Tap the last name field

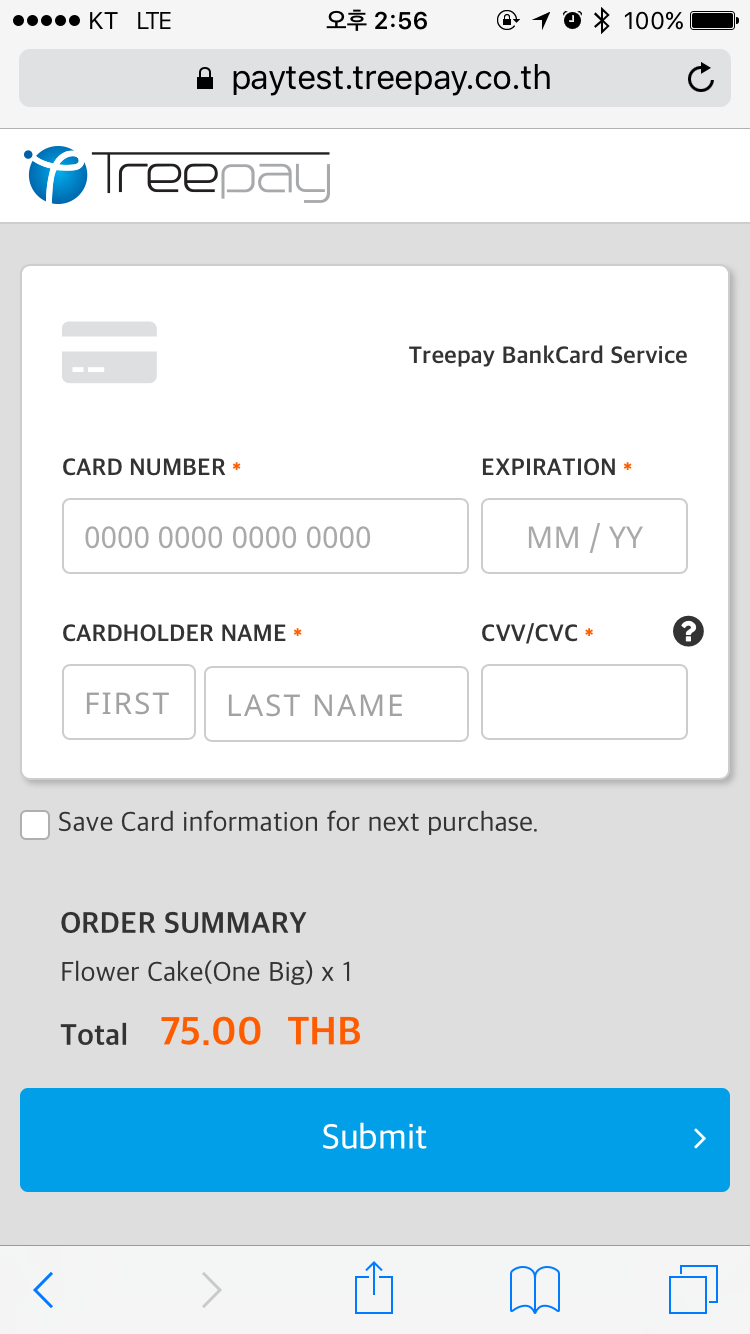[x=336, y=704]
